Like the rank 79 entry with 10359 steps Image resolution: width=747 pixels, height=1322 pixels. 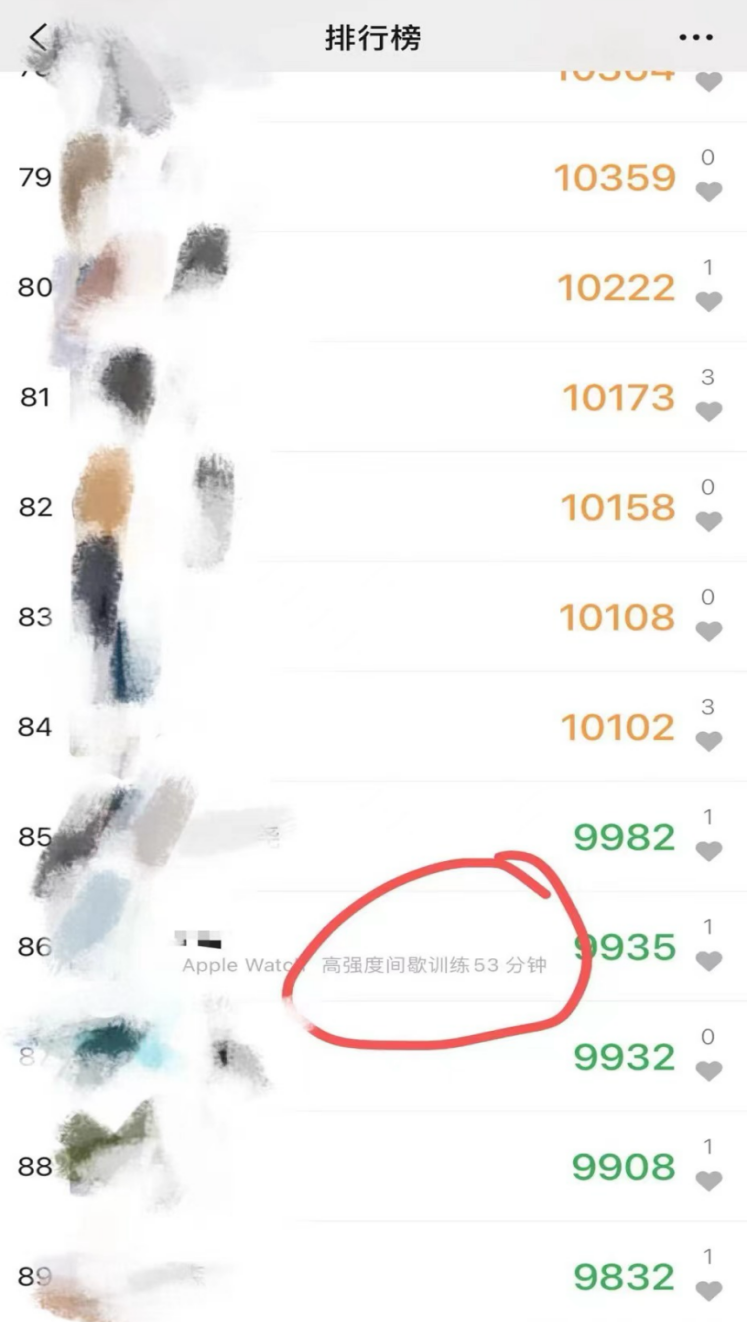click(x=708, y=191)
